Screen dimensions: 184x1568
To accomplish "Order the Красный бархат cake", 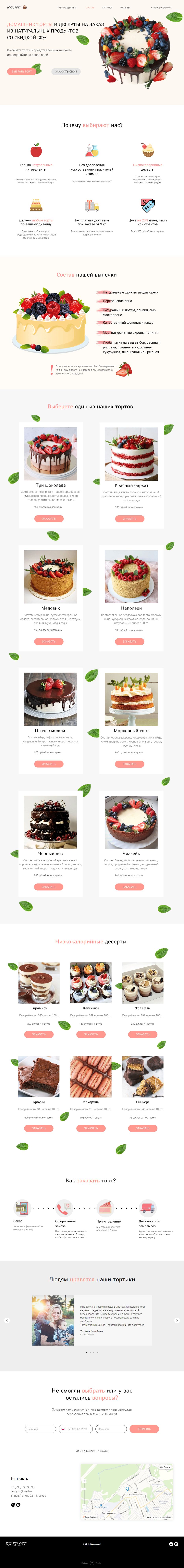I will click(x=130, y=519).
